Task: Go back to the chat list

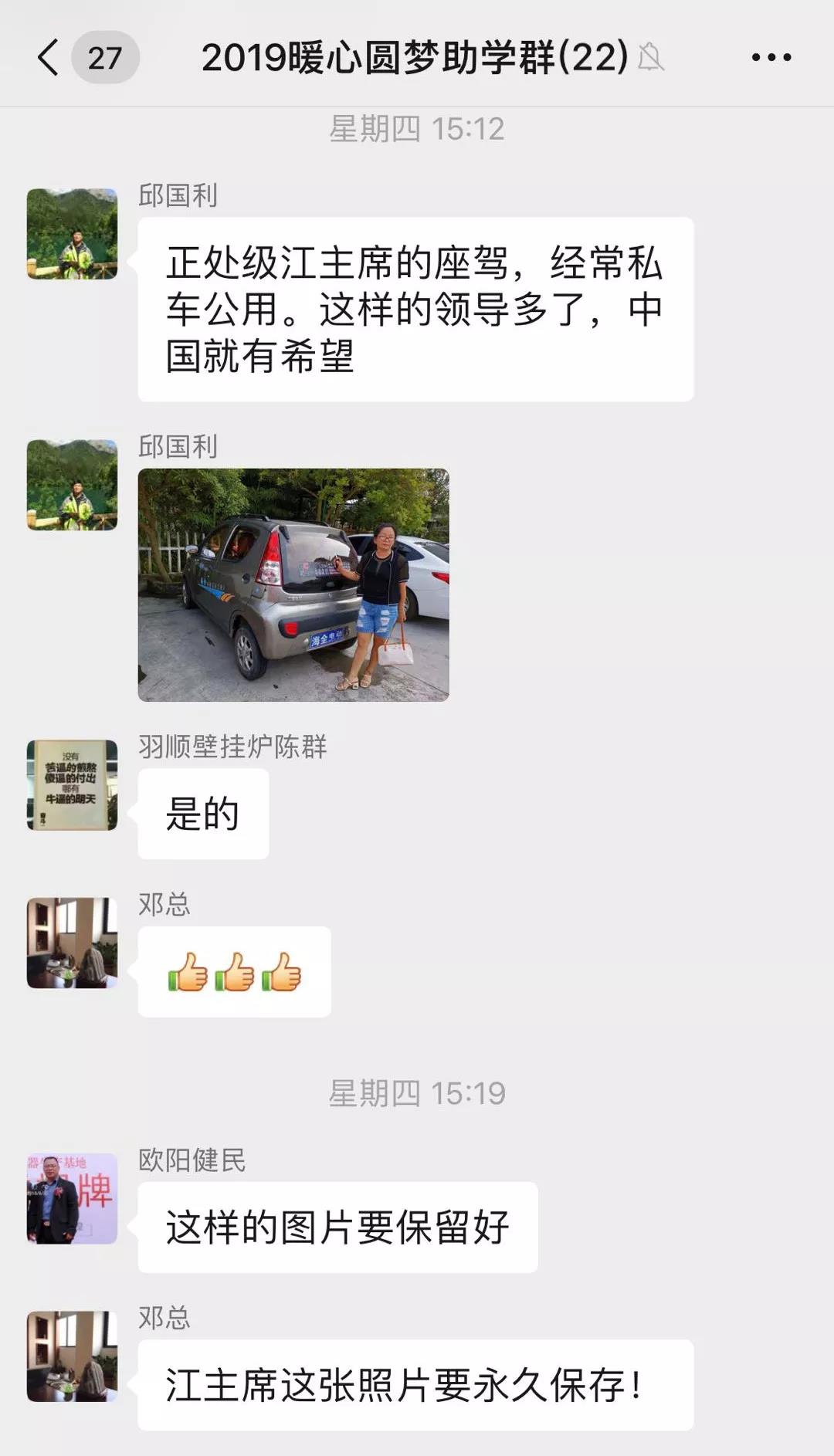Action: [48, 58]
